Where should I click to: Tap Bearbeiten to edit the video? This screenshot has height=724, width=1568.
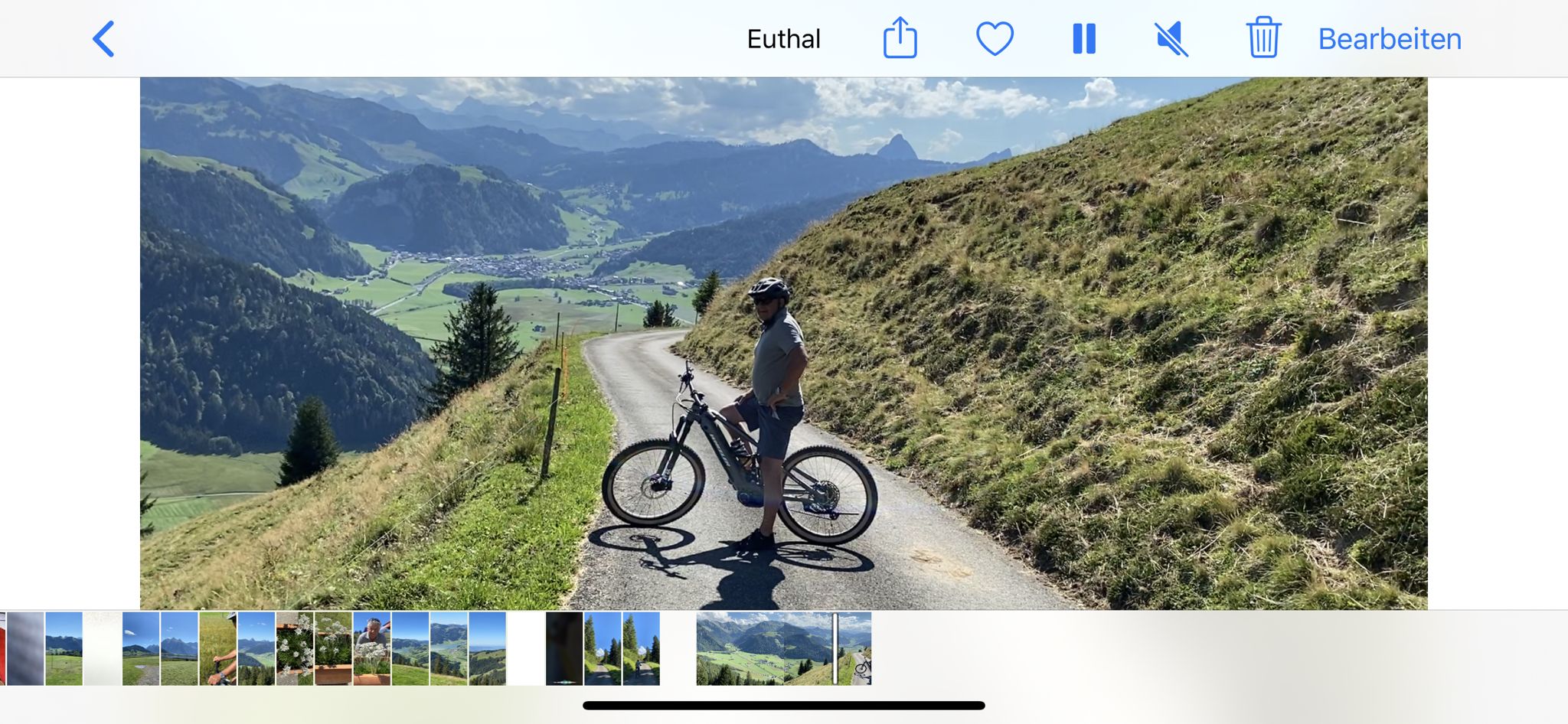click(x=1390, y=39)
